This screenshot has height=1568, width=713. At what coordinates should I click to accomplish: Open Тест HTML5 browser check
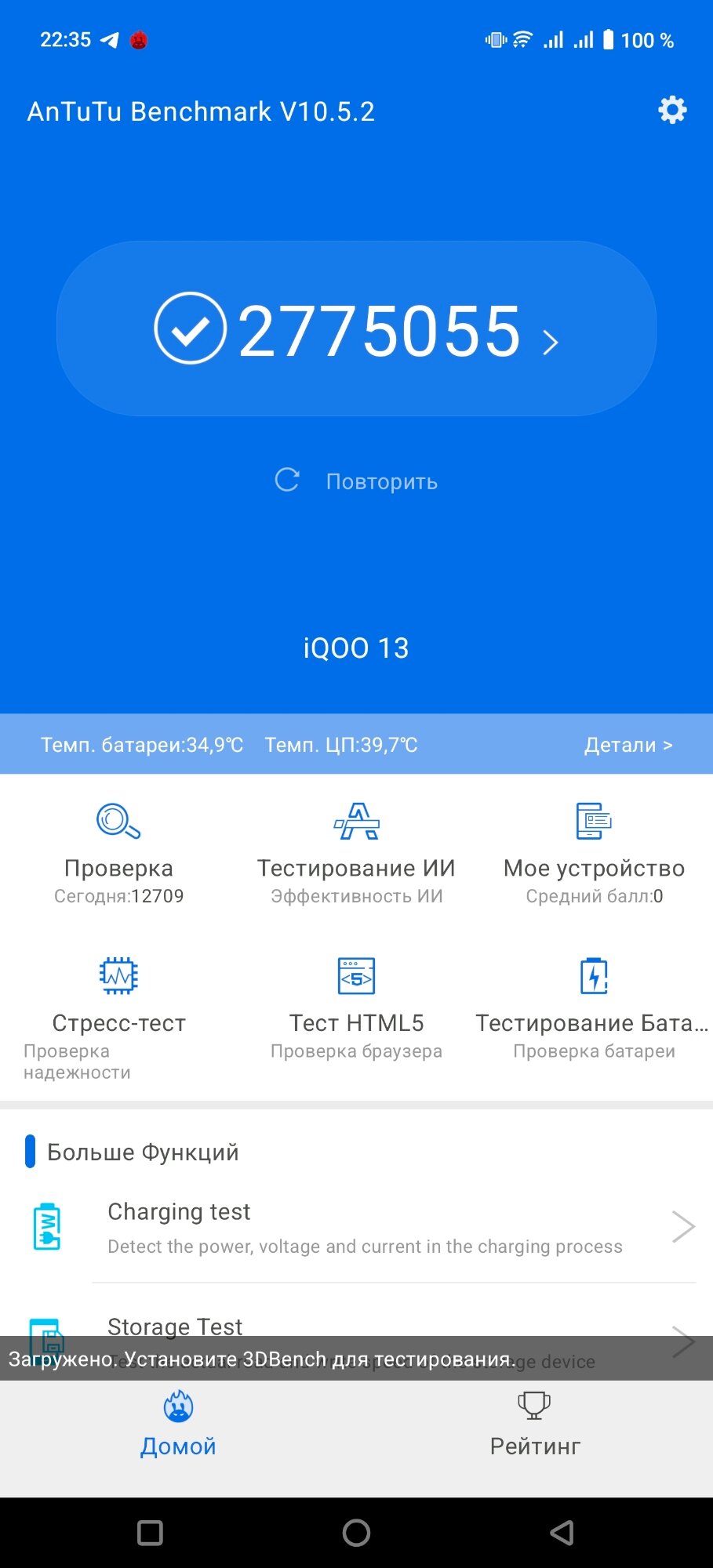tap(356, 1007)
